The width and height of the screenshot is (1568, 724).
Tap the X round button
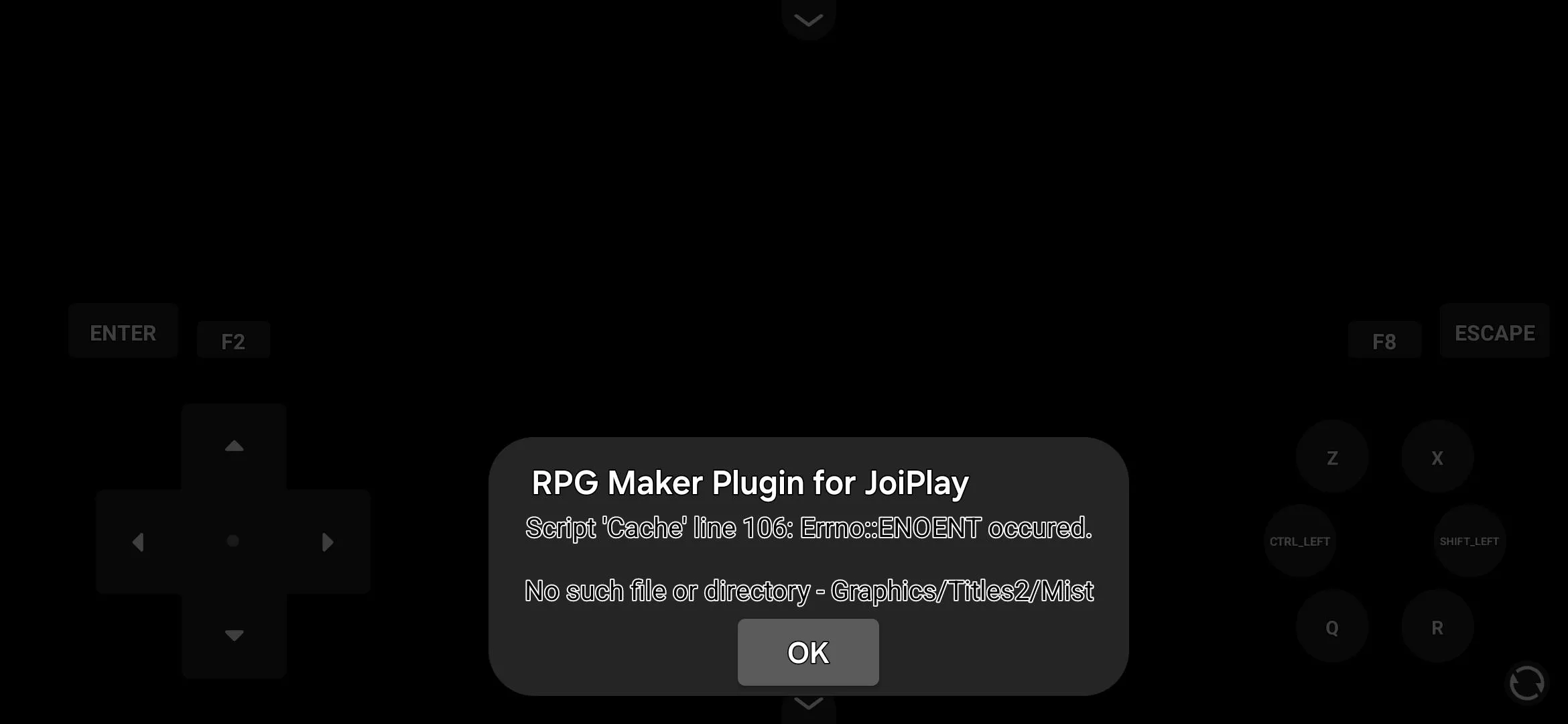[x=1437, y=457]
